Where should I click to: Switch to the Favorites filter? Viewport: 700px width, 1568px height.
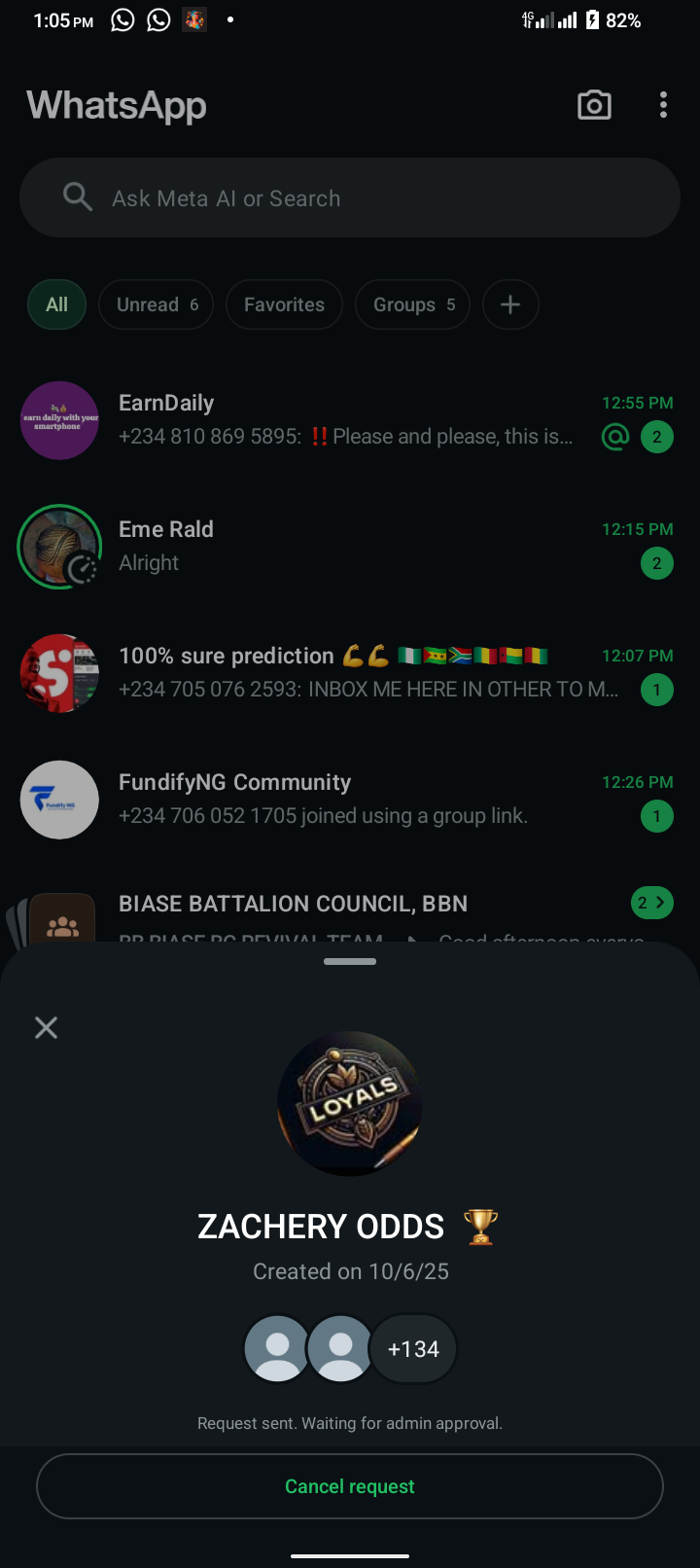[x=284, y=304]
